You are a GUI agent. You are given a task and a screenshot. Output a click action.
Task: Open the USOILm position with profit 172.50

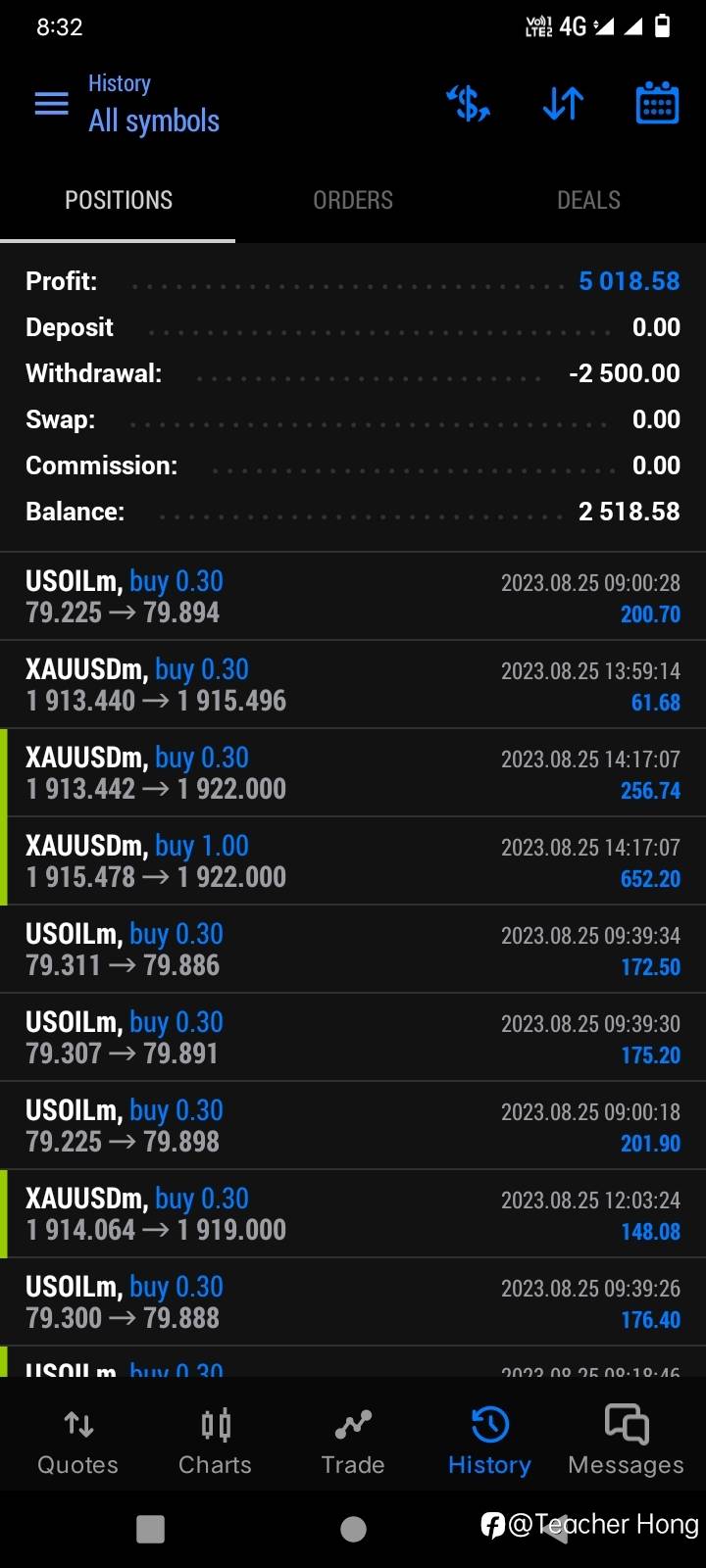pos(353,949)
